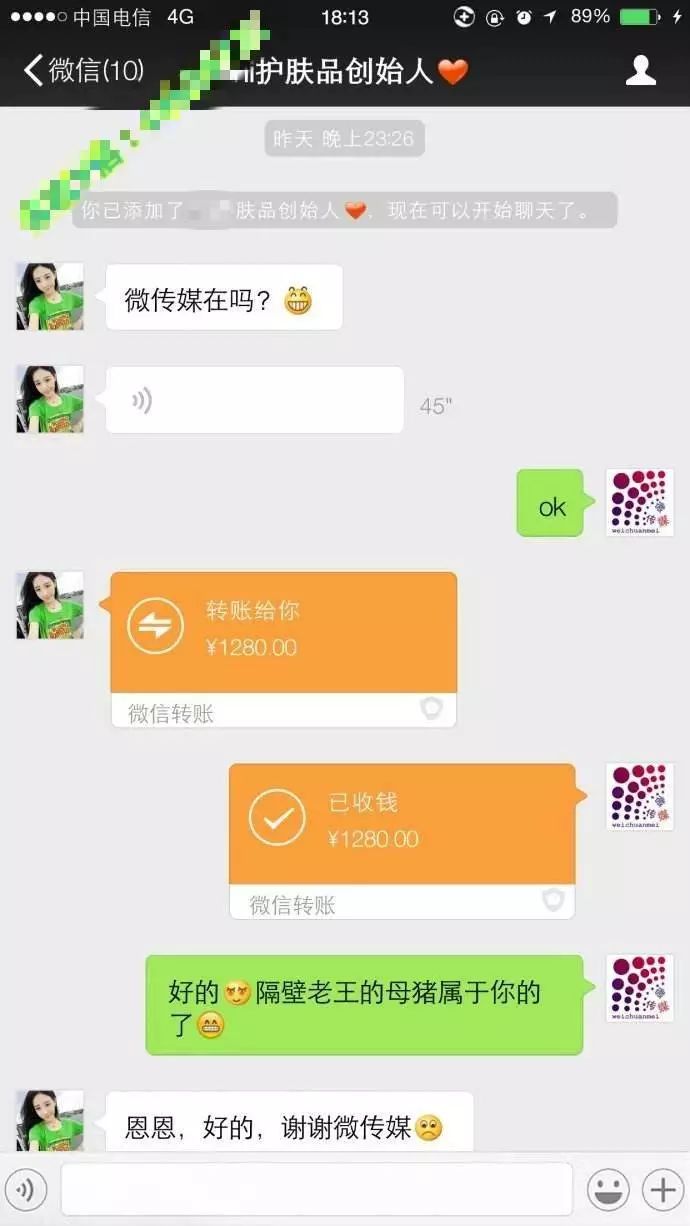Tap the contact avatar beside 微传媒在吗
Image resolution: width=690 pixels, height=1226 pixels.
coord(50,297)
